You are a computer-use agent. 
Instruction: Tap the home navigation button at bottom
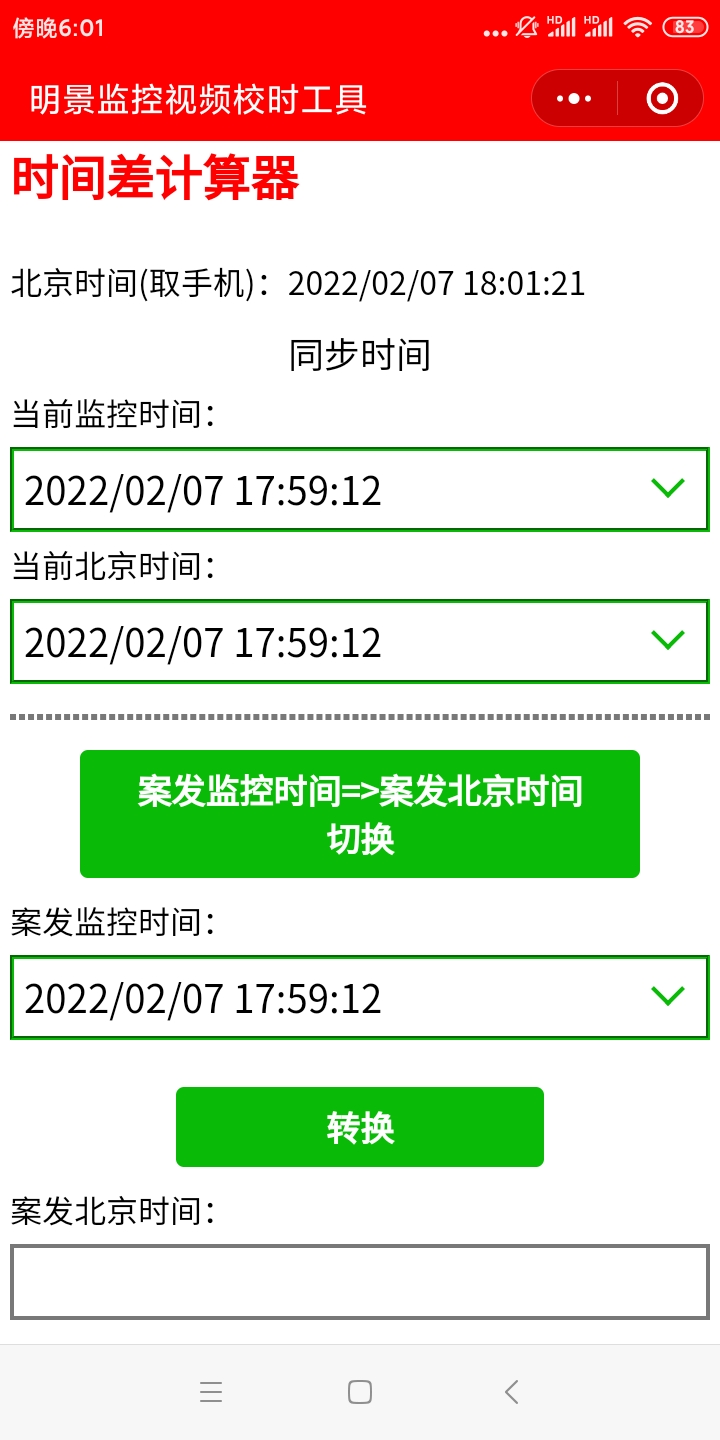click(360, 1391)
